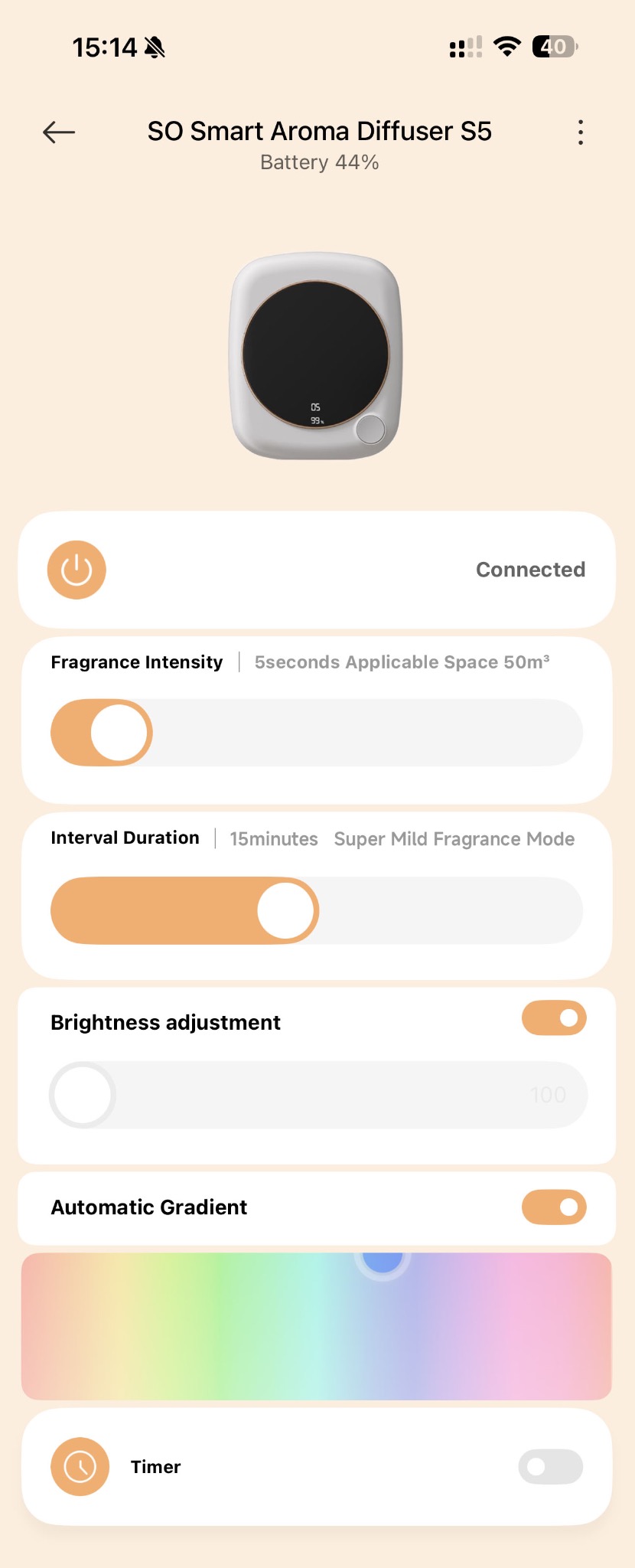
Task: Tap the battery indicator in the status bar
Action: click(x=552, y=46)
